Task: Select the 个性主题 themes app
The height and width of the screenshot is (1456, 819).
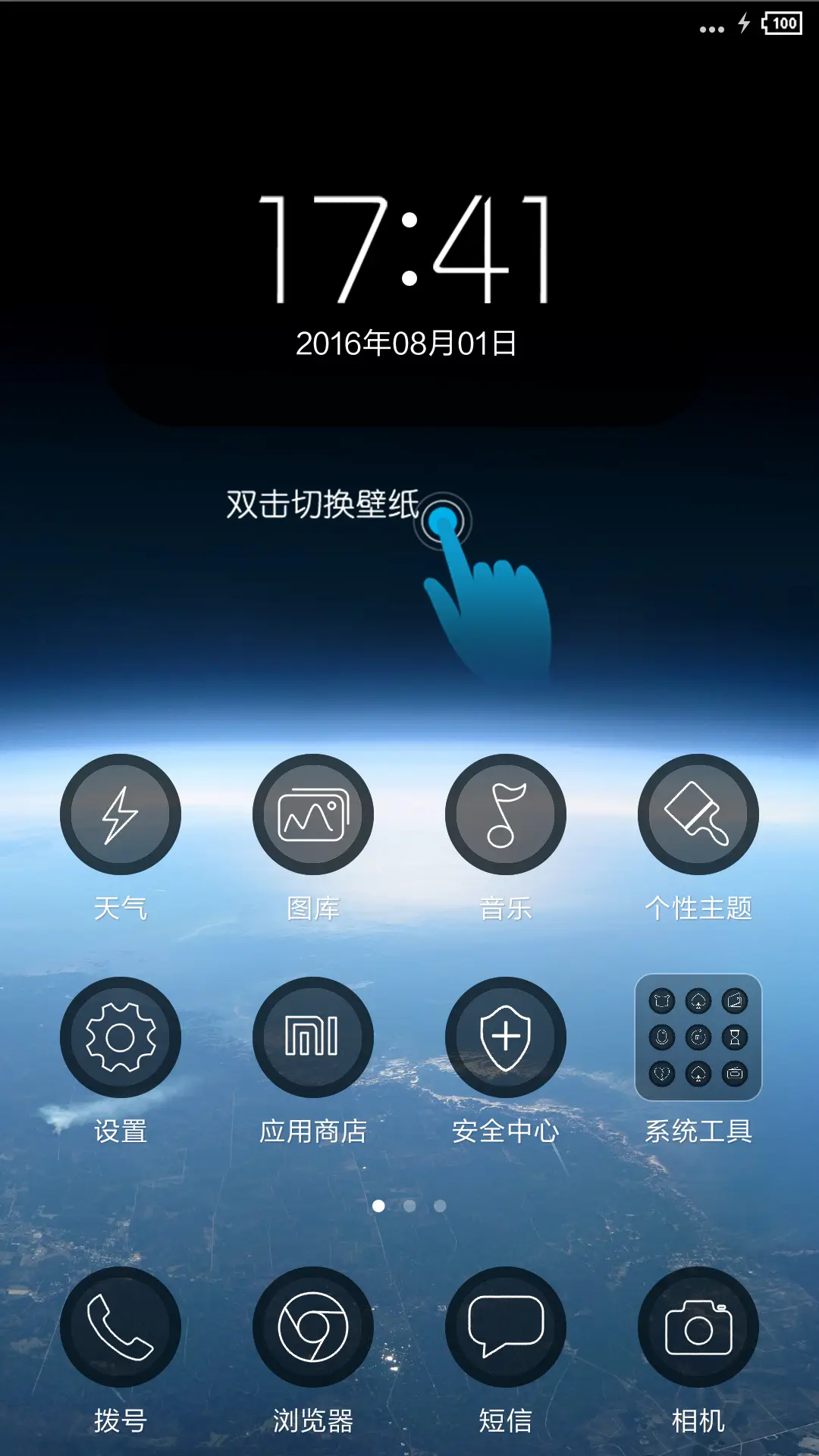Action: (698, 814)
